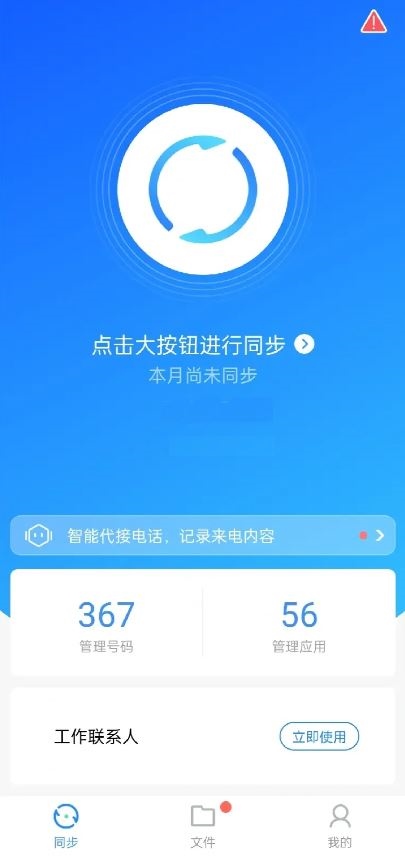
Task: Switch to the 我的 tab
Action: pos(340,825)
